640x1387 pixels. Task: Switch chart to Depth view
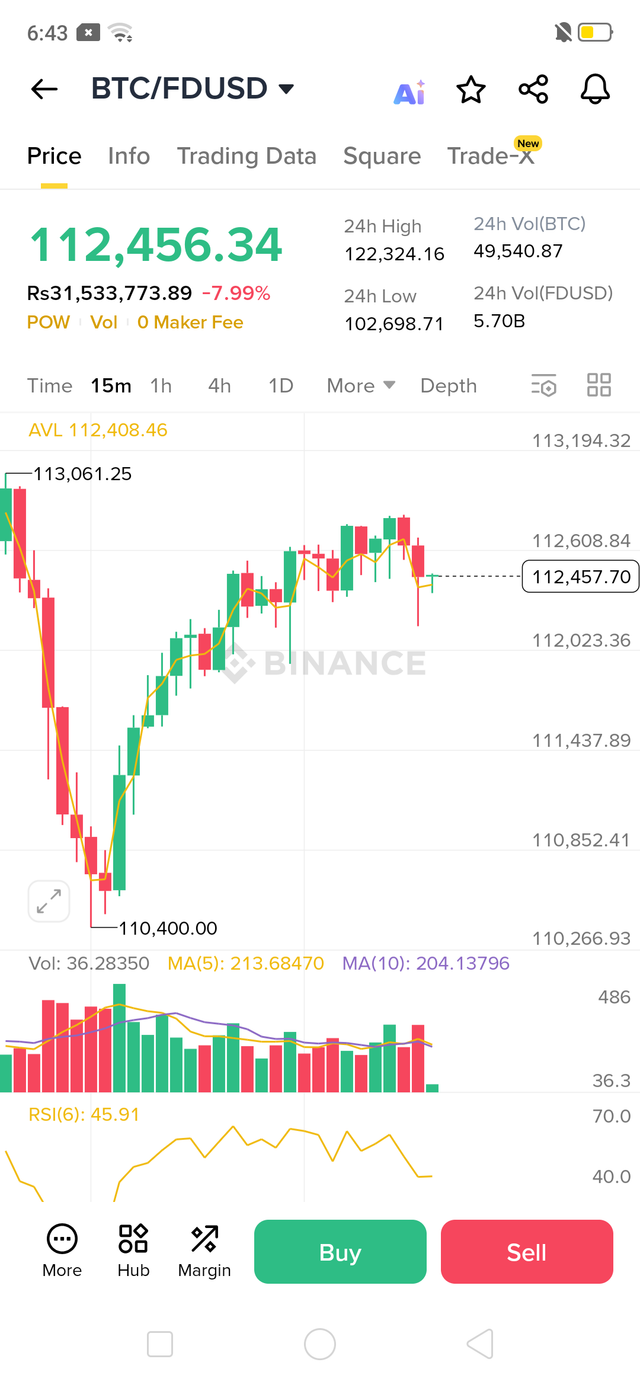pos(448,386)
